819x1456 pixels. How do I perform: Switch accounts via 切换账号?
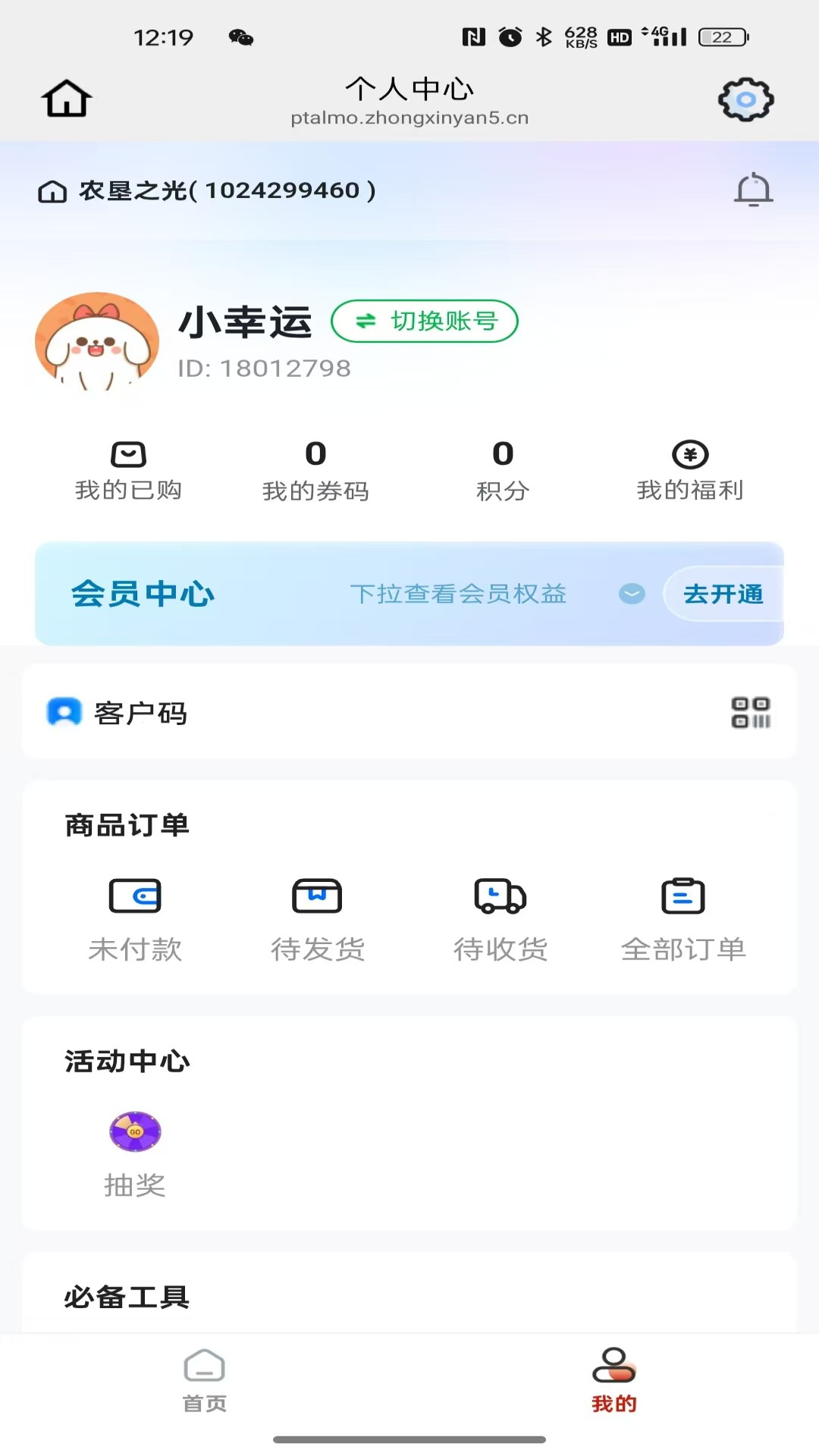pos(425,322)
